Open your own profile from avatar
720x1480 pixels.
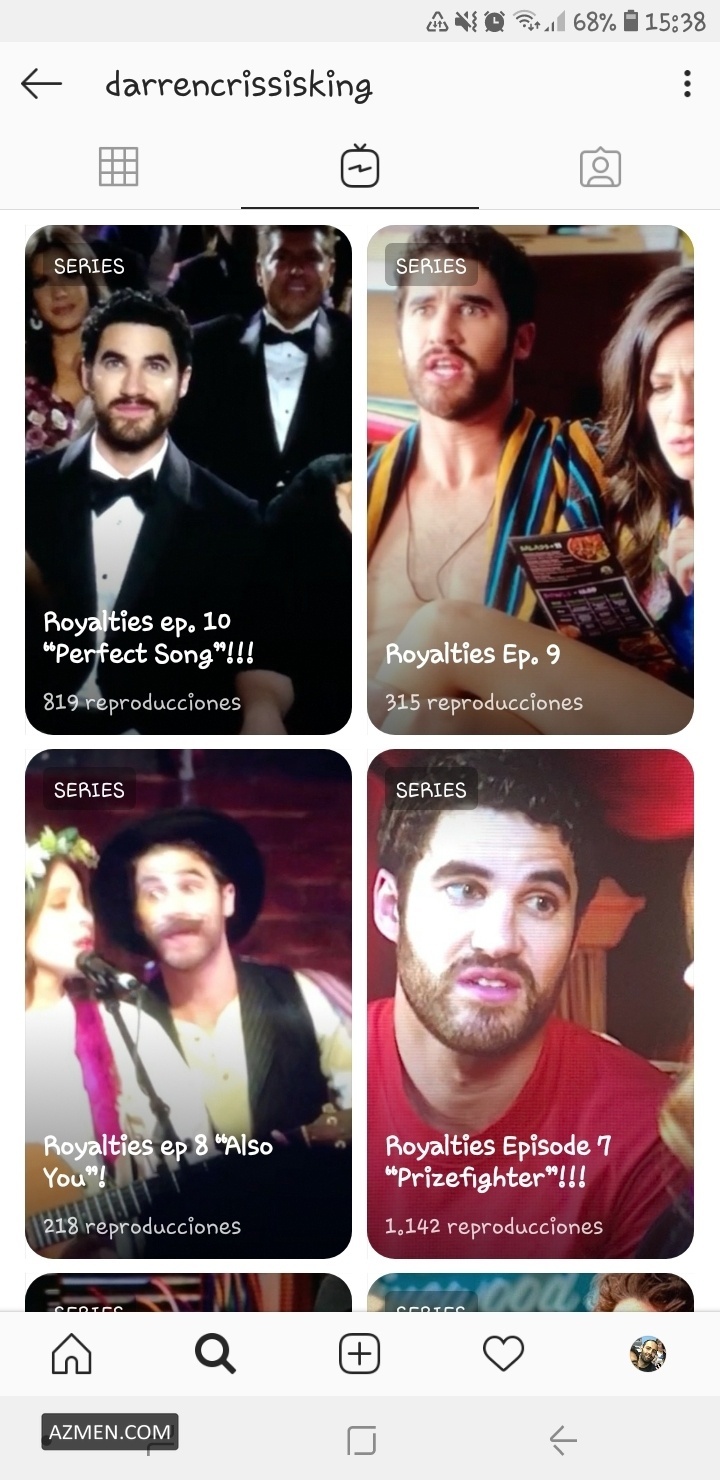[x=647, y=1354]
